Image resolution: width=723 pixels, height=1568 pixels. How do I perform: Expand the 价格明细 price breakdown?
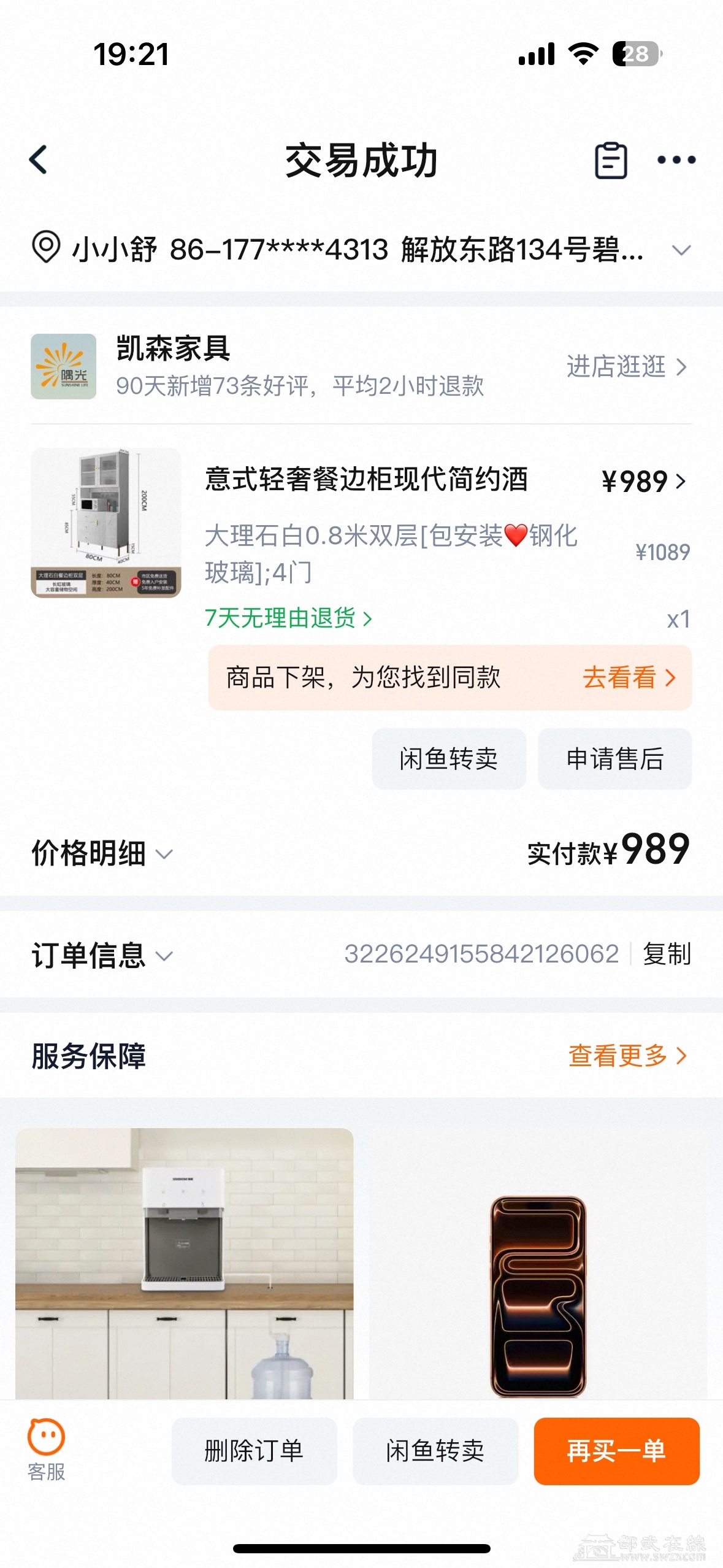(x=102, y=853)
